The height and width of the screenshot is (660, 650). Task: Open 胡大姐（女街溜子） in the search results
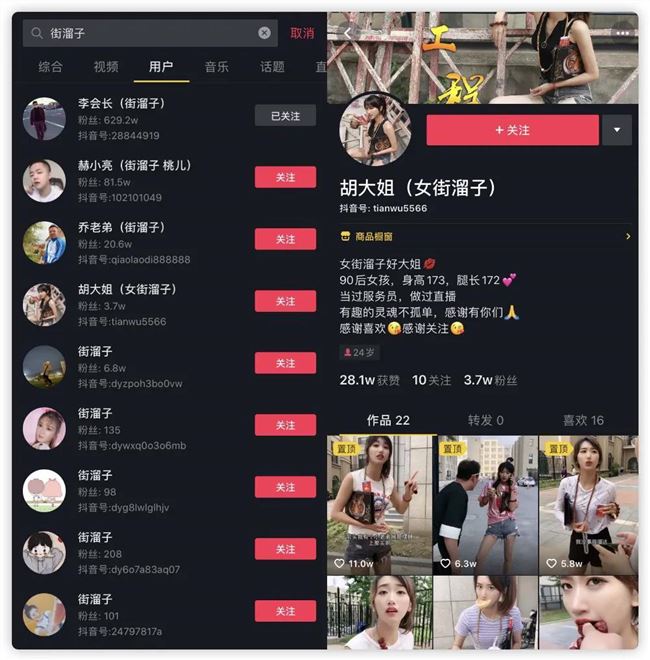pos(126,305)
